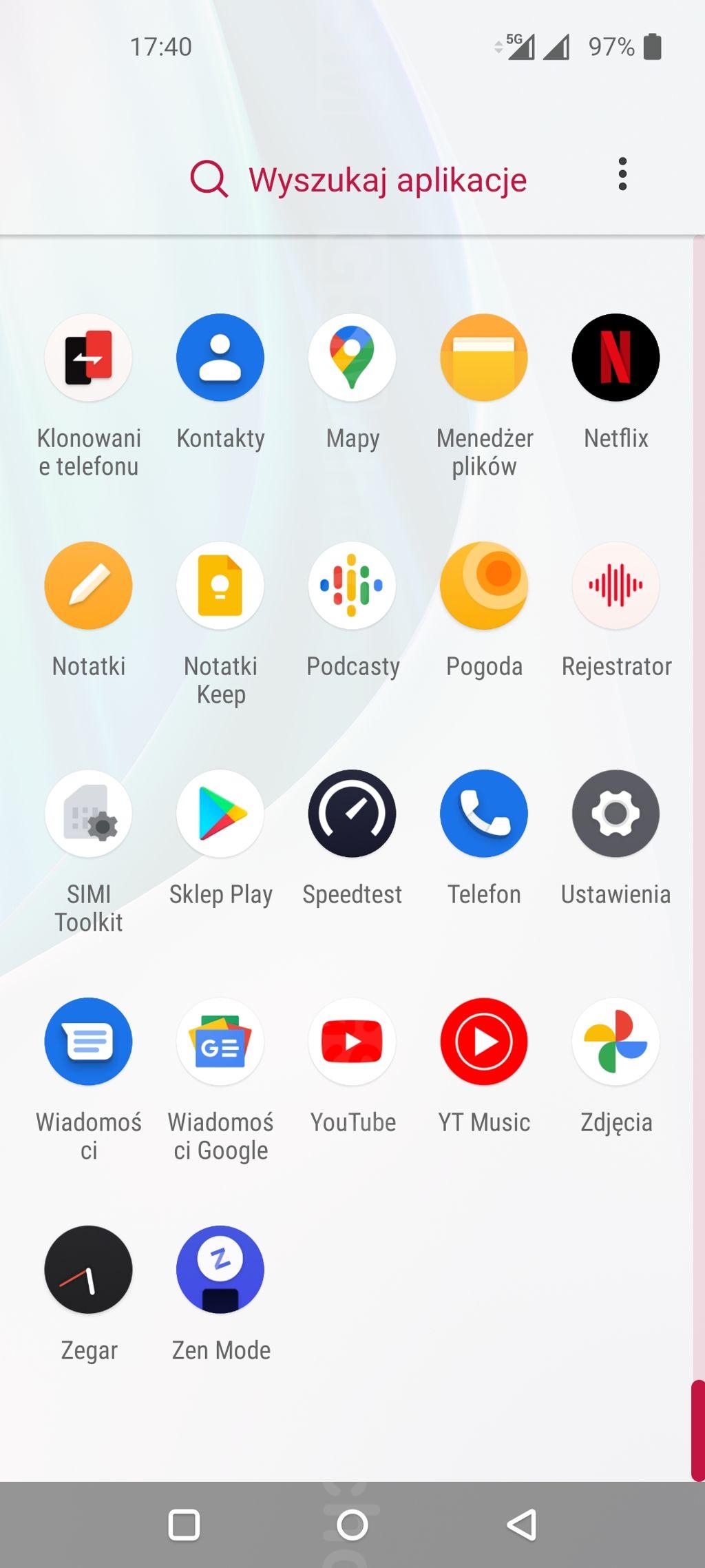Tap the Wyszukaj aplikacje search field
The width and height of the screenshot is (705, 1568).
(x=386, y=180)
